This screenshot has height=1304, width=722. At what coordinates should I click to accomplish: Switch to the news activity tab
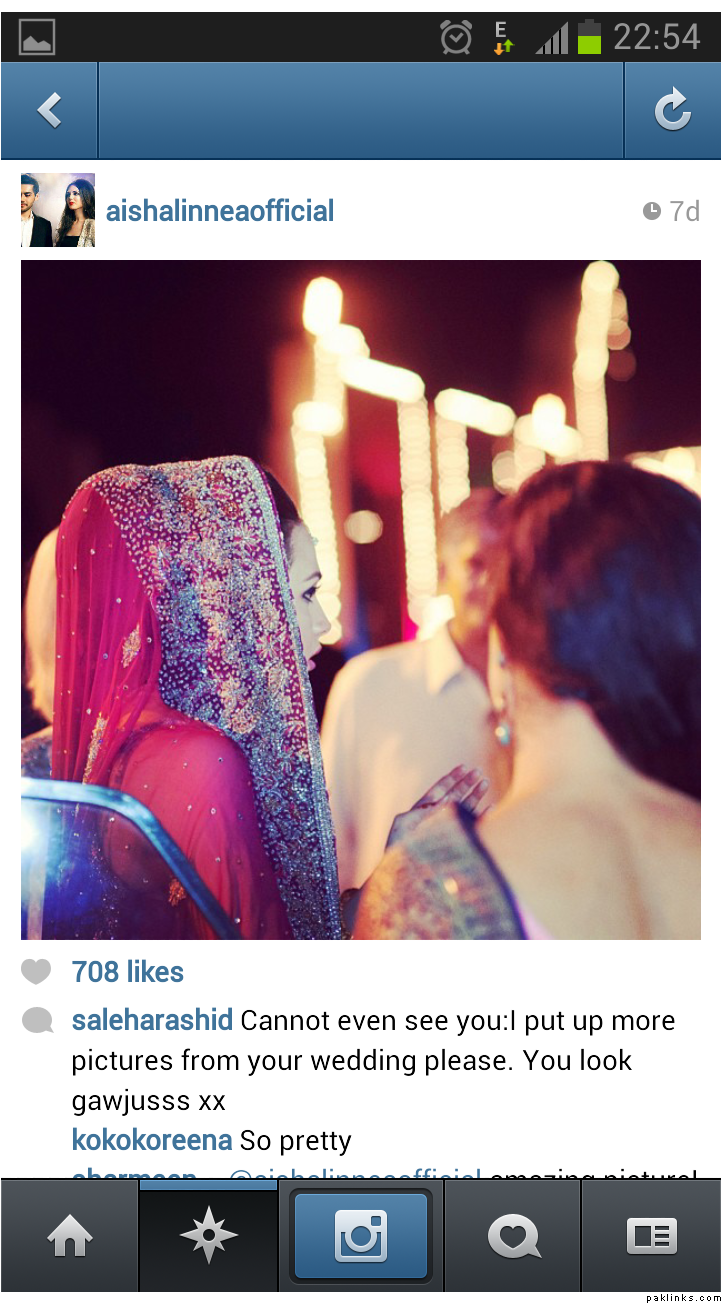(514, 1237)
